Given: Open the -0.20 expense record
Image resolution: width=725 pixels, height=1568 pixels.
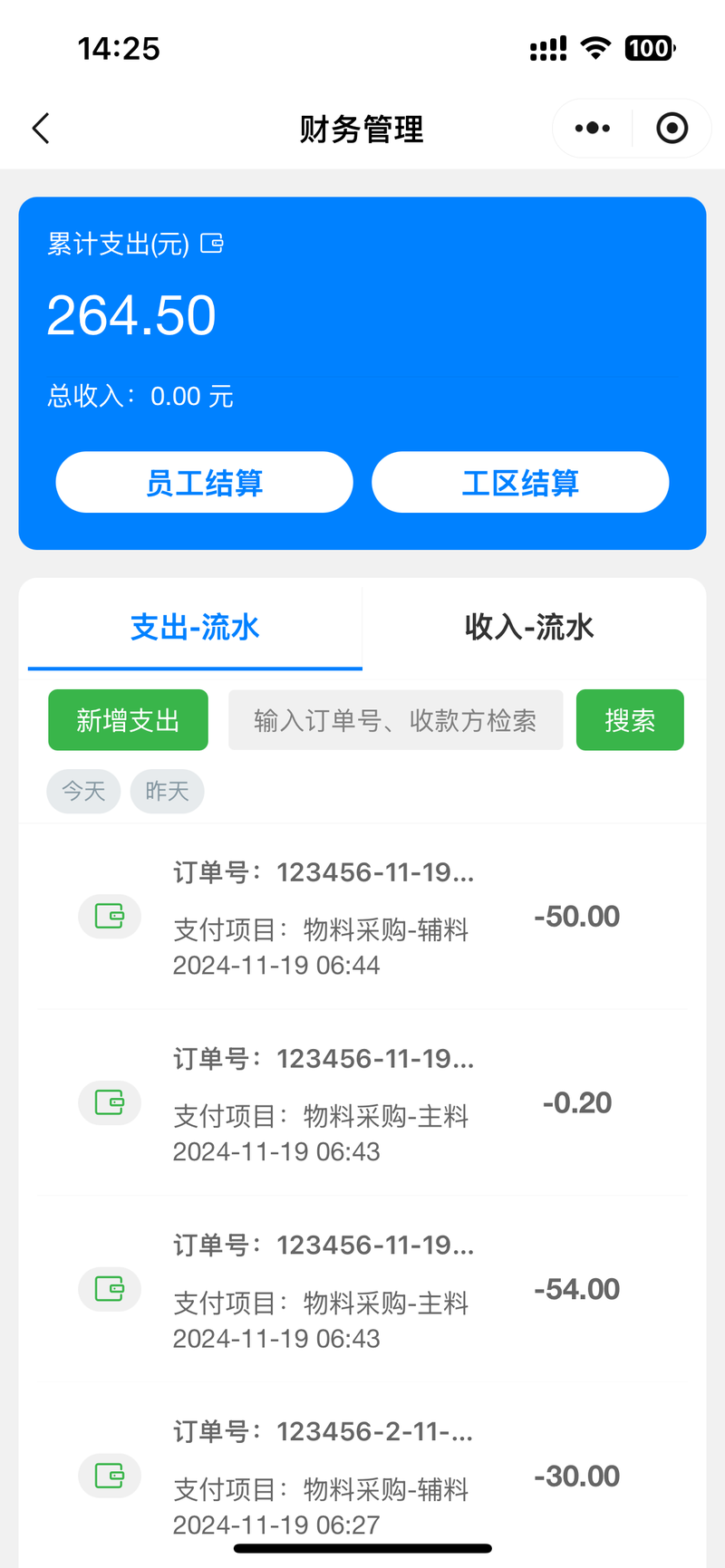Looking at the screenshot, I should (x=362, y=1102).
